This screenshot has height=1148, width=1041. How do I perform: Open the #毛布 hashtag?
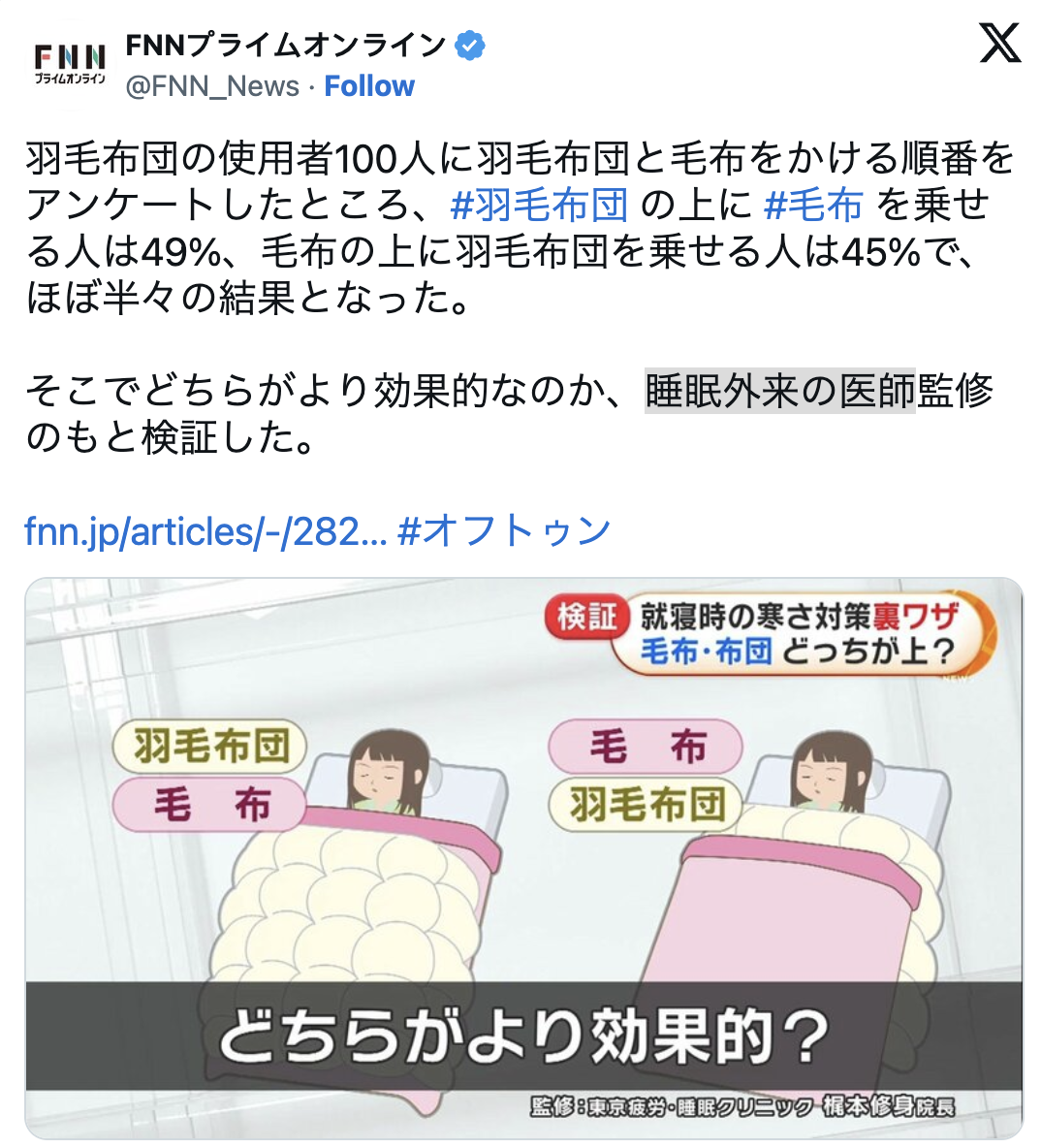pyautogui.click(x=813, y=206)
